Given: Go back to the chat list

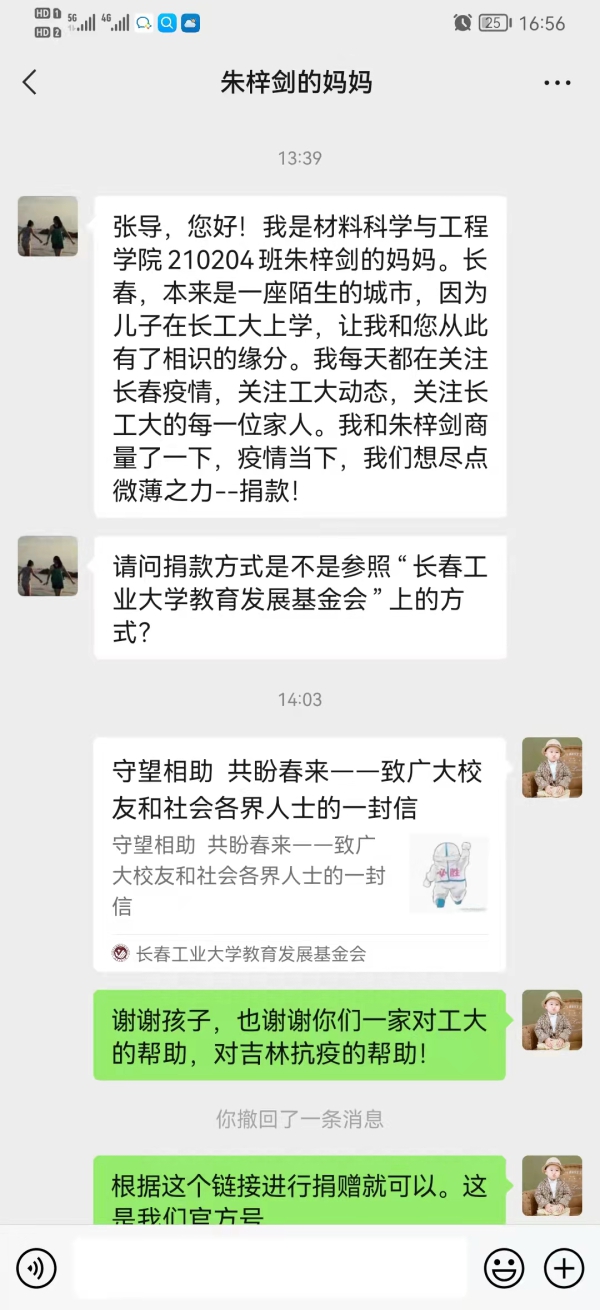Looking at the screenshot, I should point(30,82).
